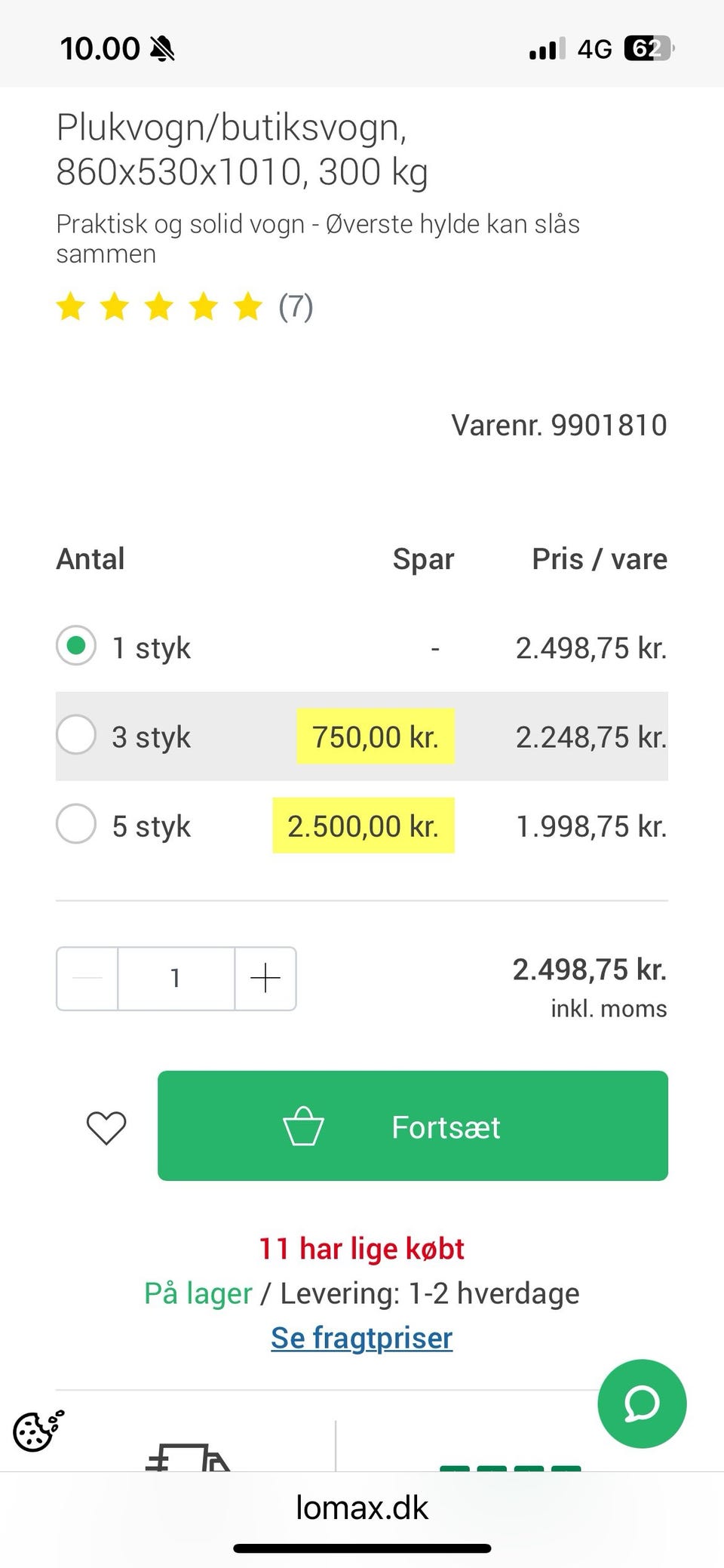Increase quantity with the plus button
This screenshot has width=724, height=1568.
point(265,979)
